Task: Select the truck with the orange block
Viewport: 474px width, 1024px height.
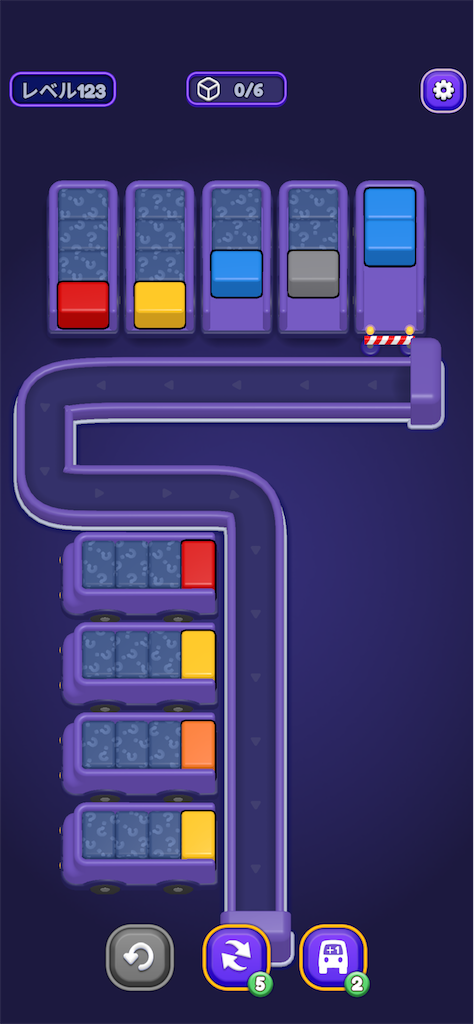Action: (x=140, y=755)
